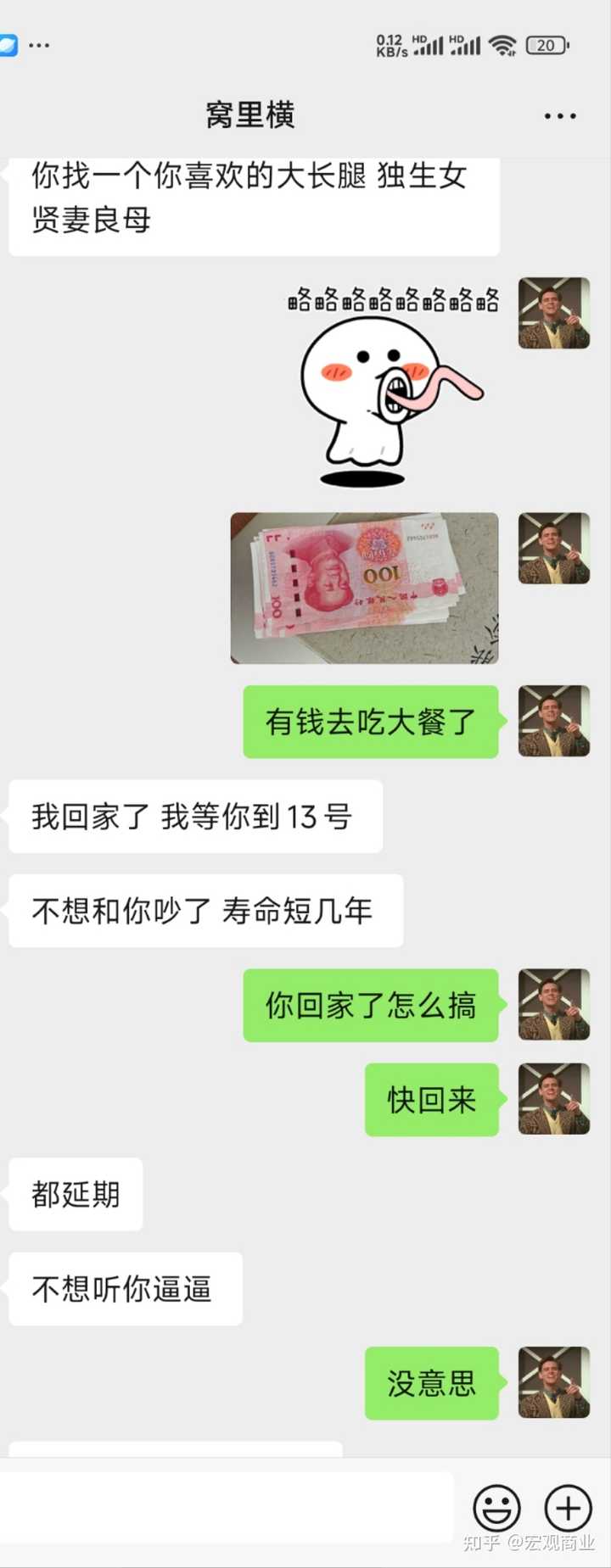Tap the avatar beside '有钱去吃大餐了'
Viewport: 611px width, 1568px height.
coord(554,721)
